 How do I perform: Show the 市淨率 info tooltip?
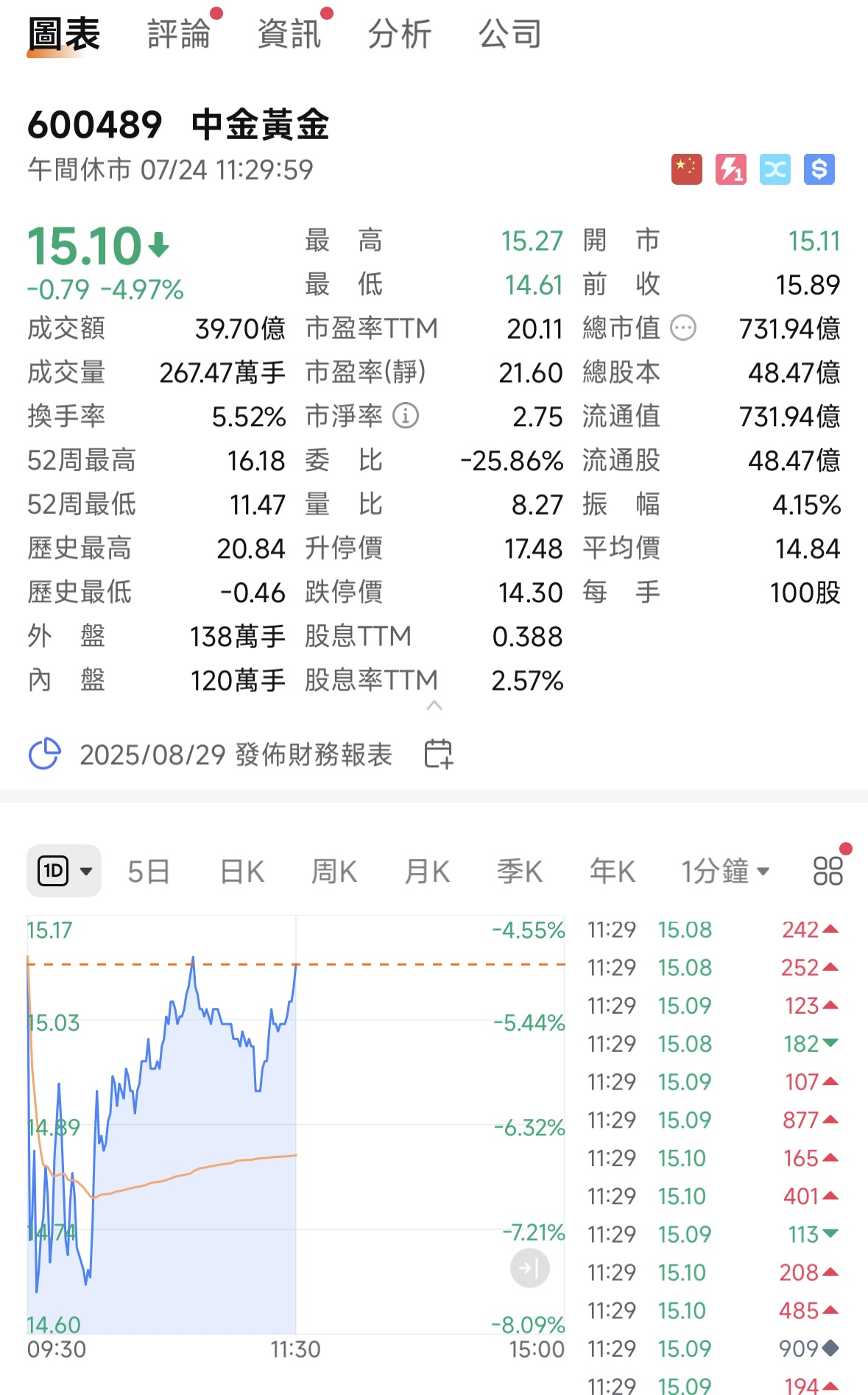coord(406,416)
